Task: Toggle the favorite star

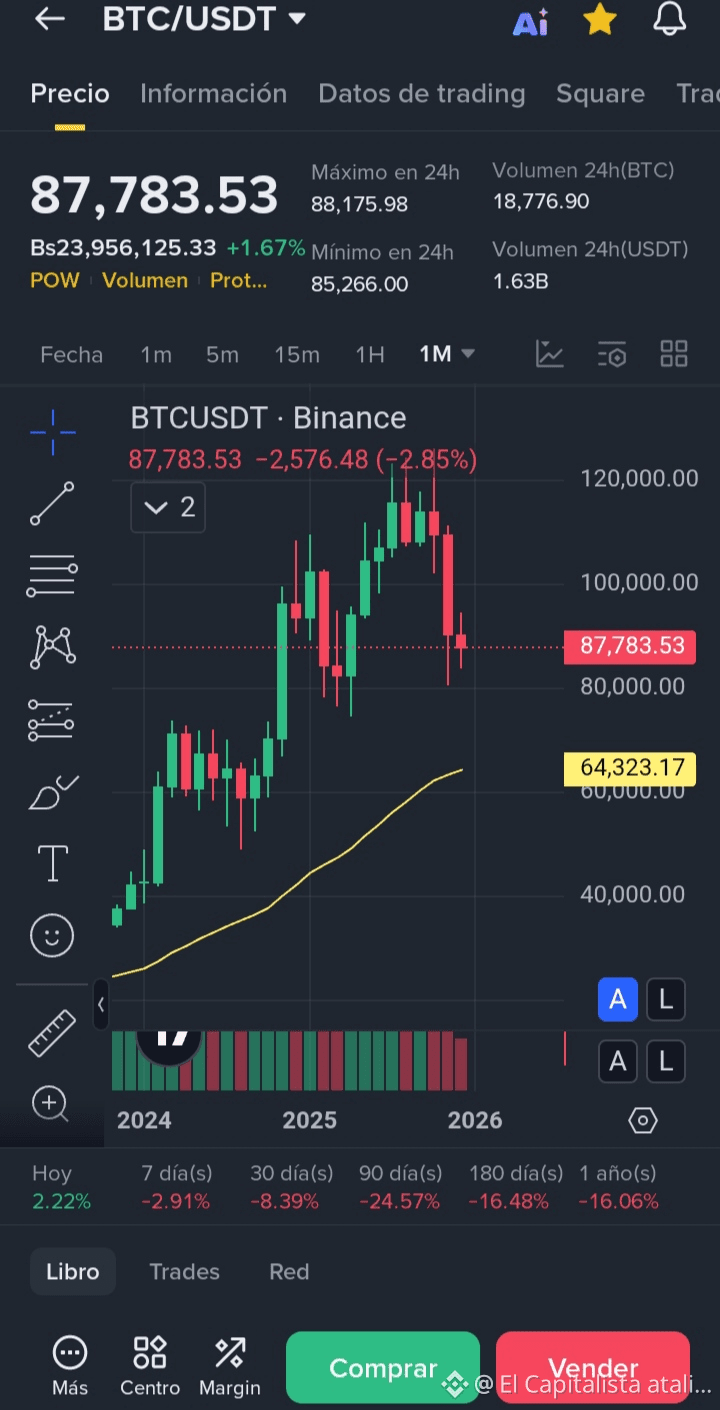Action: tap(600, 19)
